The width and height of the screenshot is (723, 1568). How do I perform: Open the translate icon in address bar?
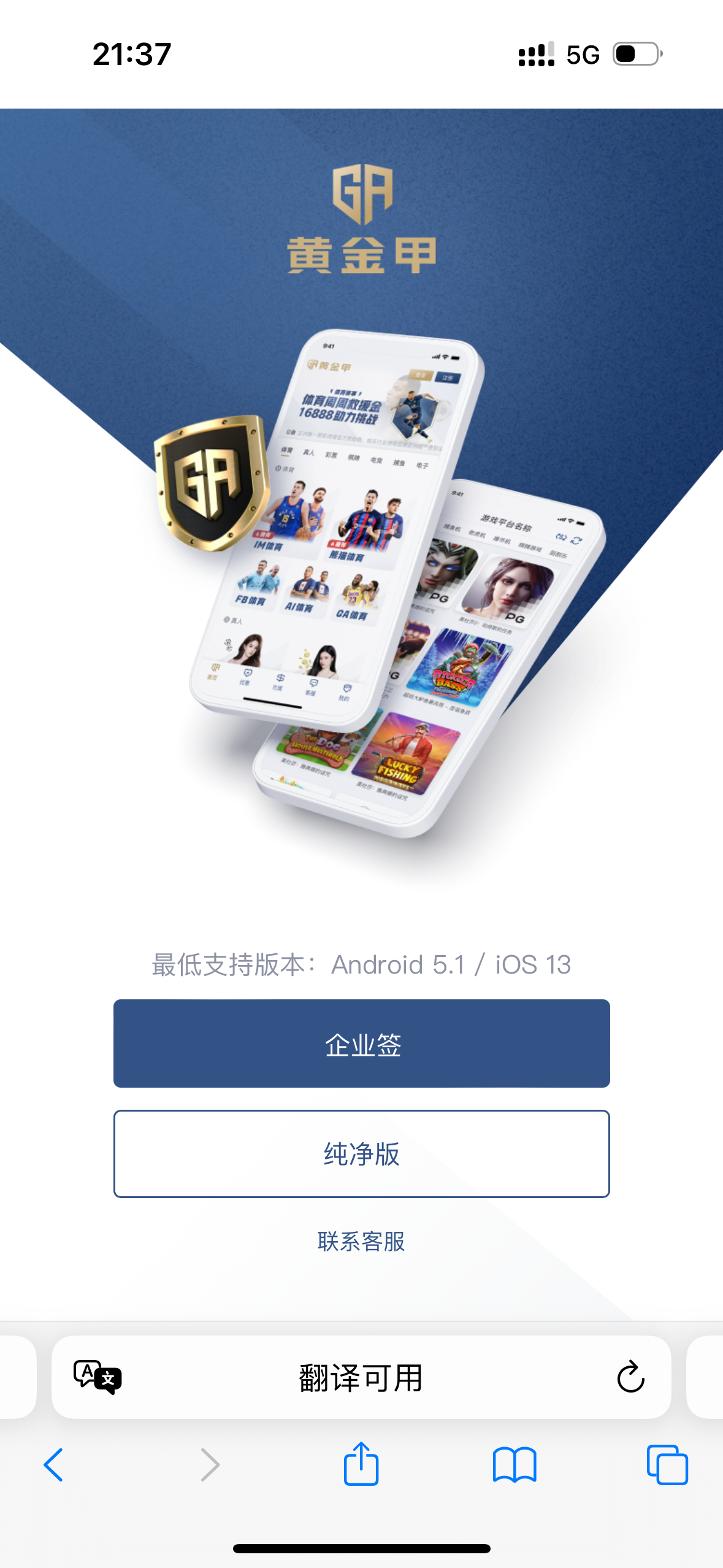click(98, 1377)
